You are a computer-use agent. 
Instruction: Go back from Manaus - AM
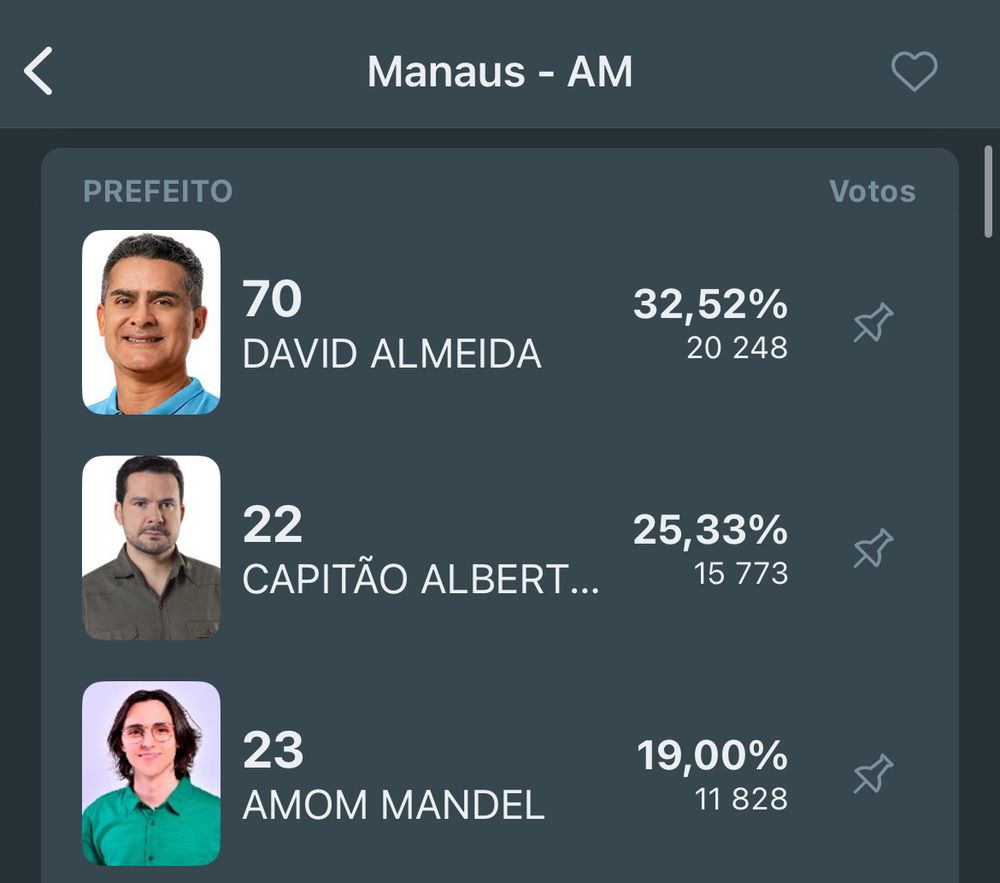point(38,72)
